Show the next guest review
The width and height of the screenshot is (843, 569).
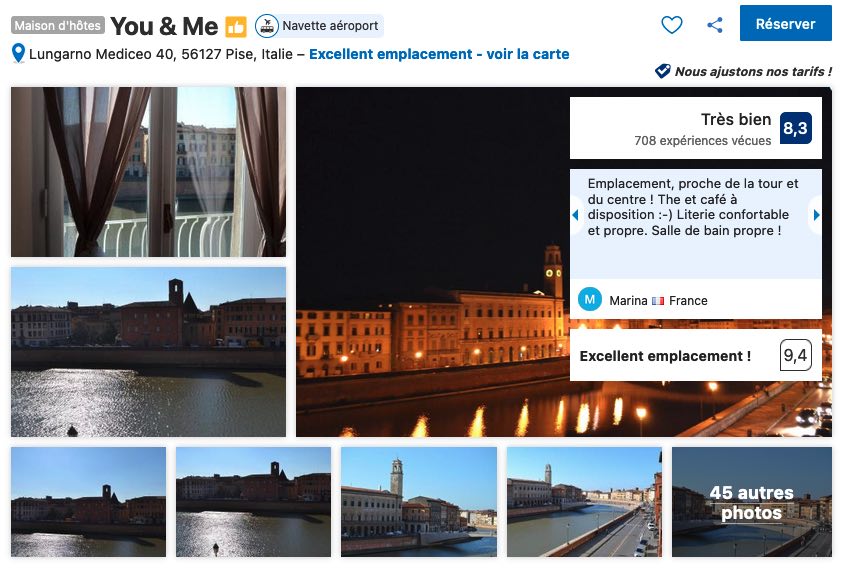[817, 215]
